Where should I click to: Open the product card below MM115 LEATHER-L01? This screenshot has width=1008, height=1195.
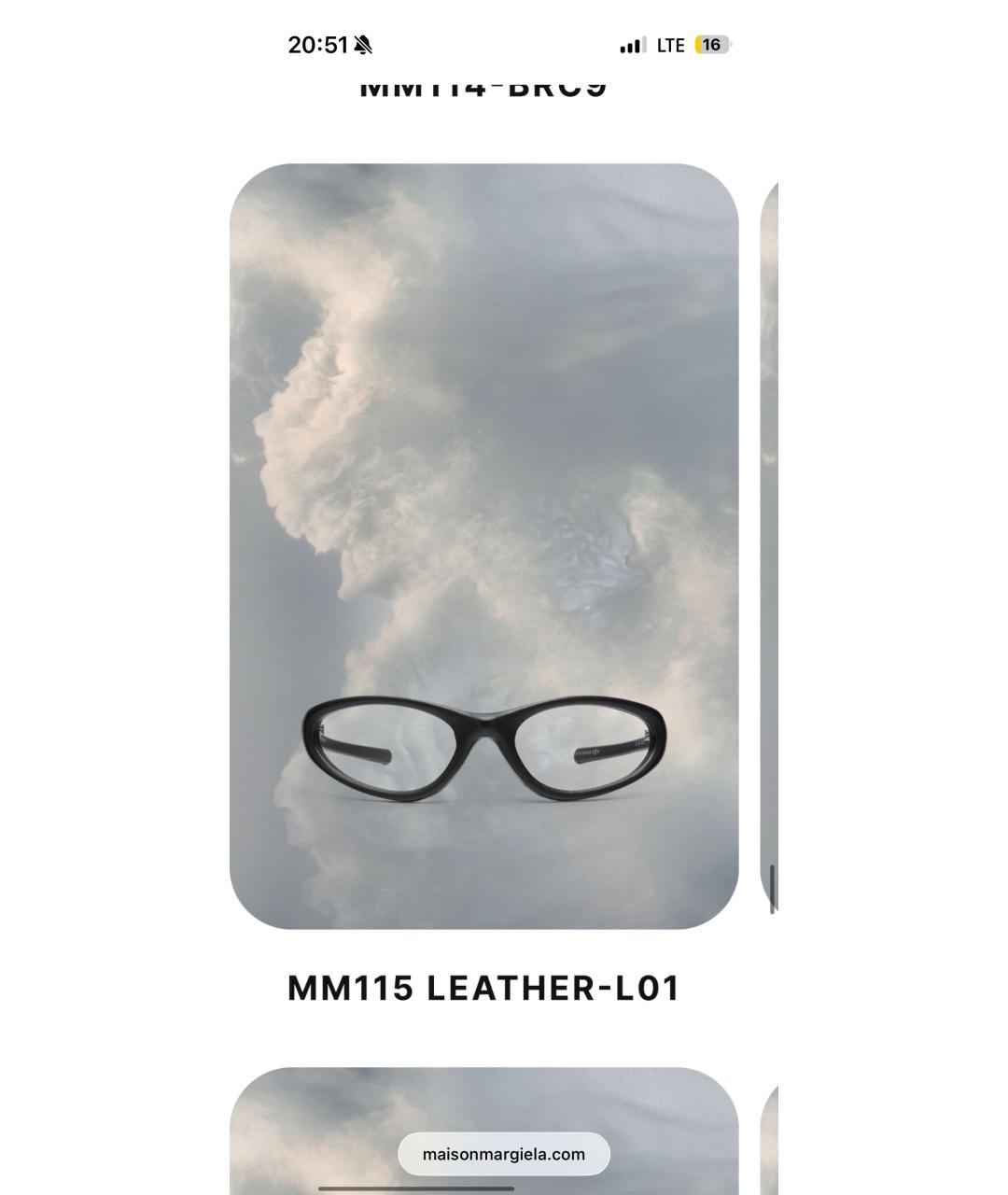[483, 1102]
